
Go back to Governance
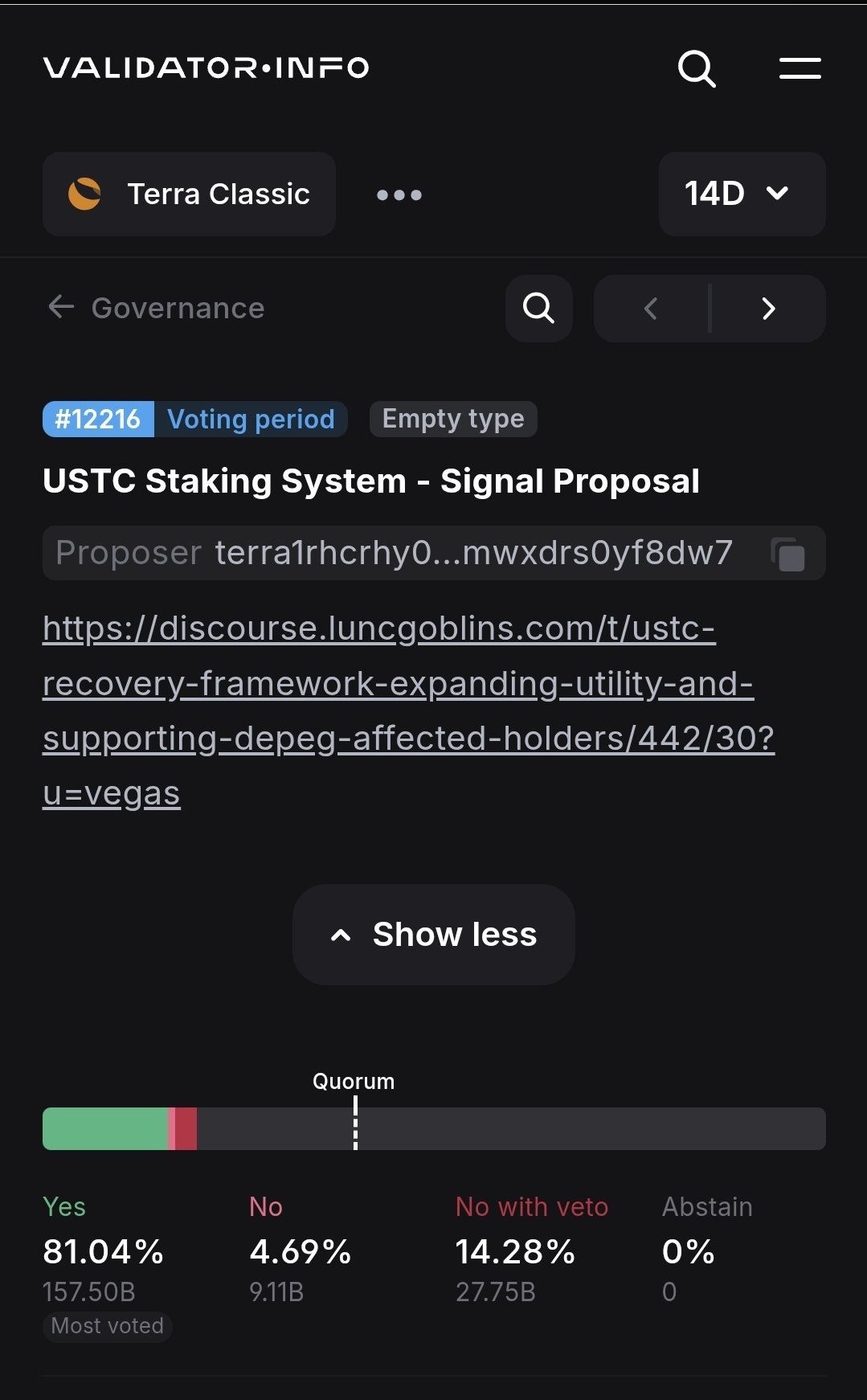[156, 308]
